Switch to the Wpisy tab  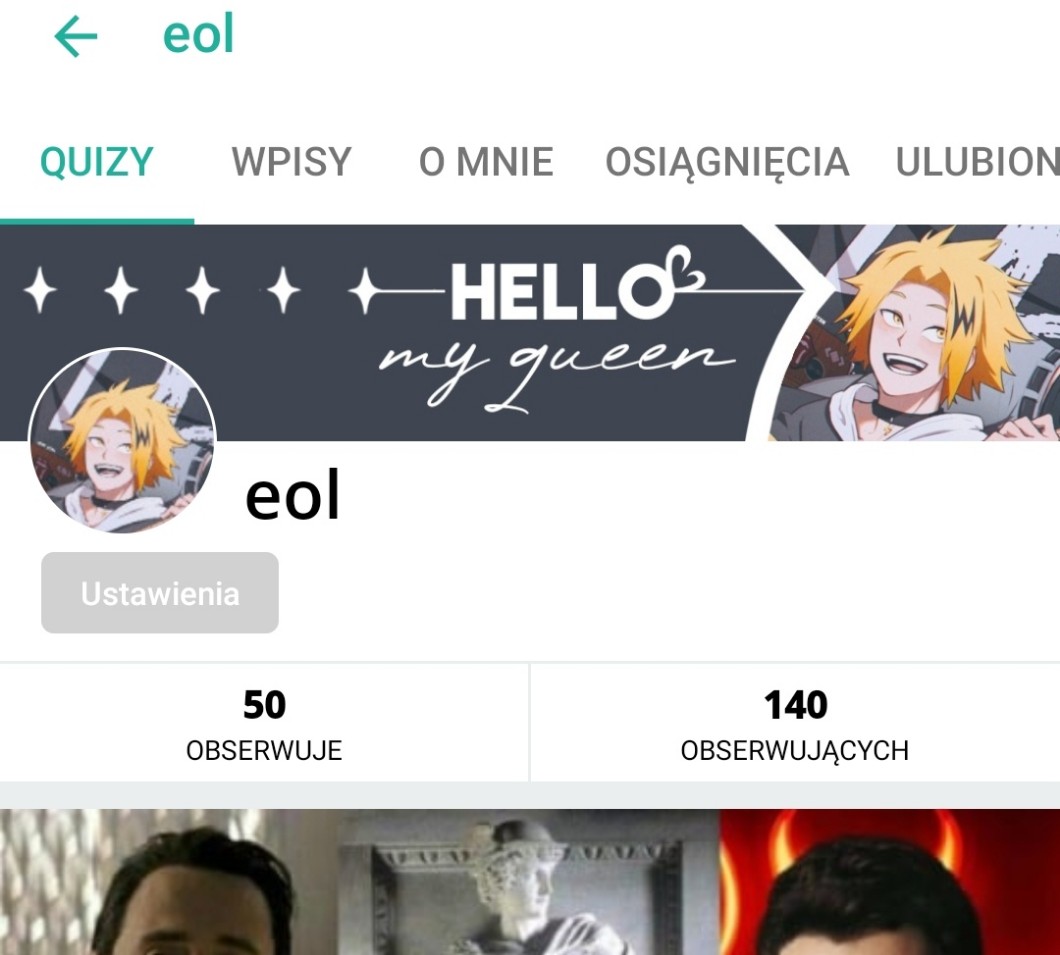pos(291,162)
